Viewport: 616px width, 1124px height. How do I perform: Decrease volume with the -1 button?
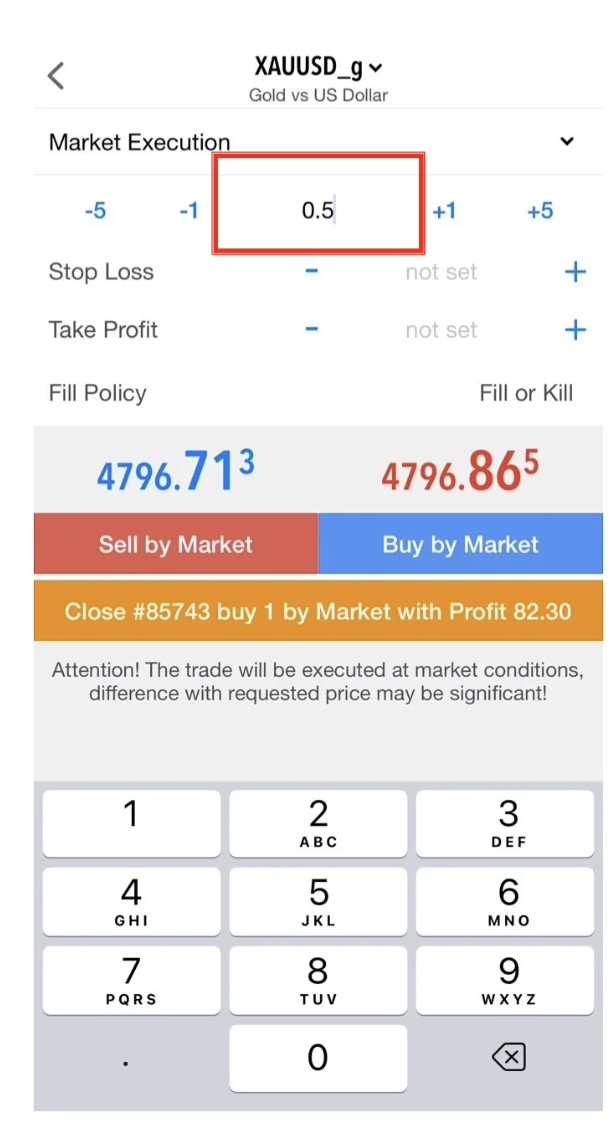pos(188,211)
